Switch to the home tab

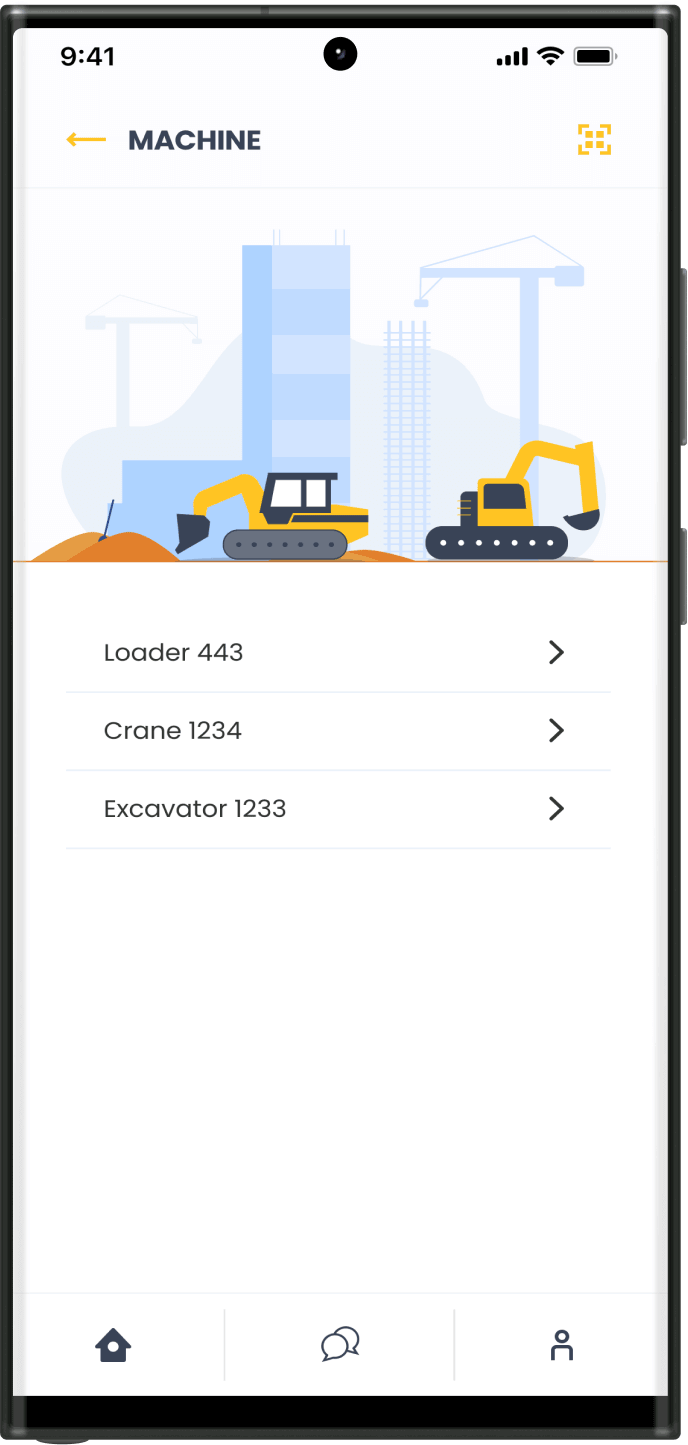(x=113, y=1345)
